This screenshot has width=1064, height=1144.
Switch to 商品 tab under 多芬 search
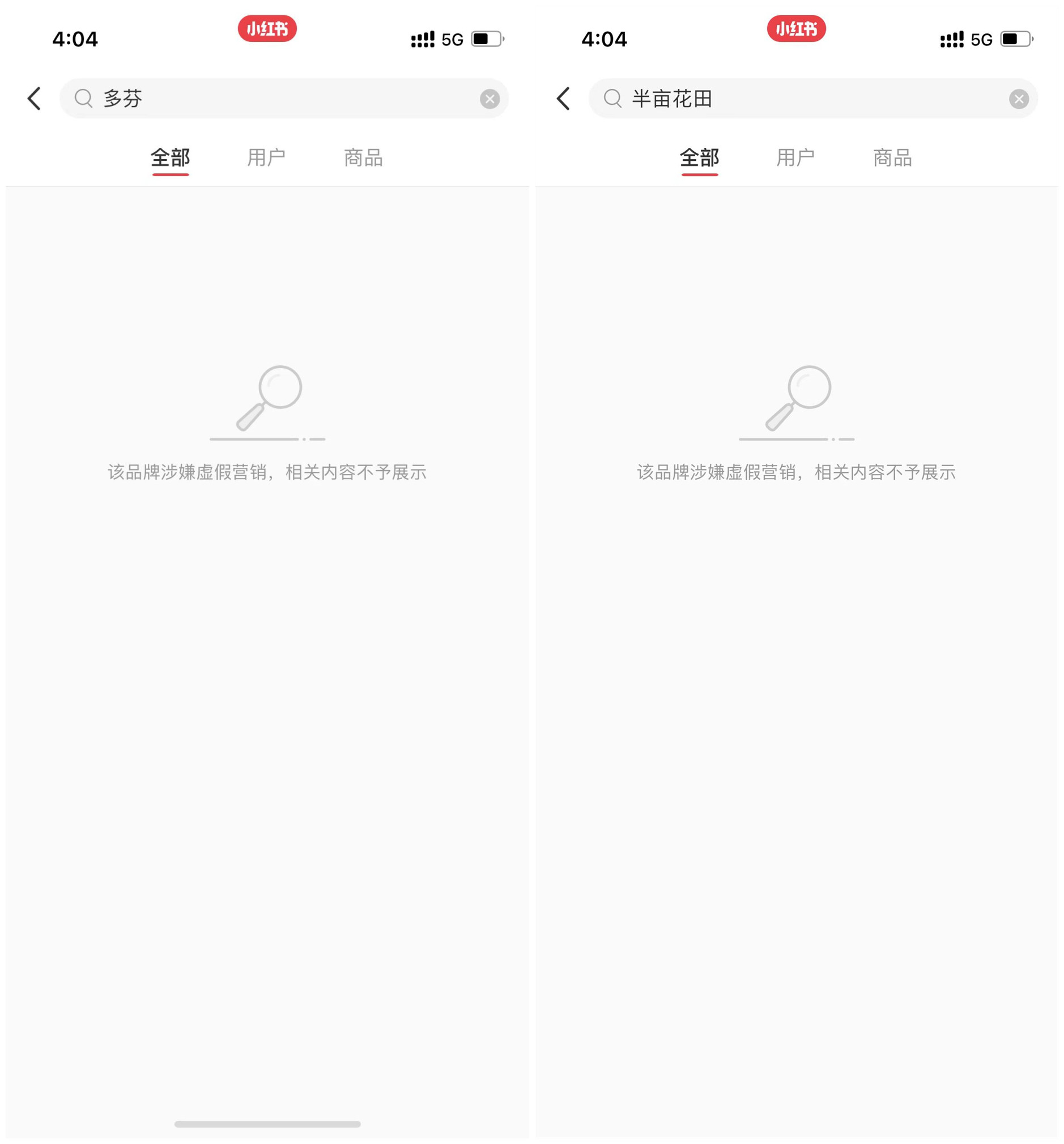click(x=363, y=157)
